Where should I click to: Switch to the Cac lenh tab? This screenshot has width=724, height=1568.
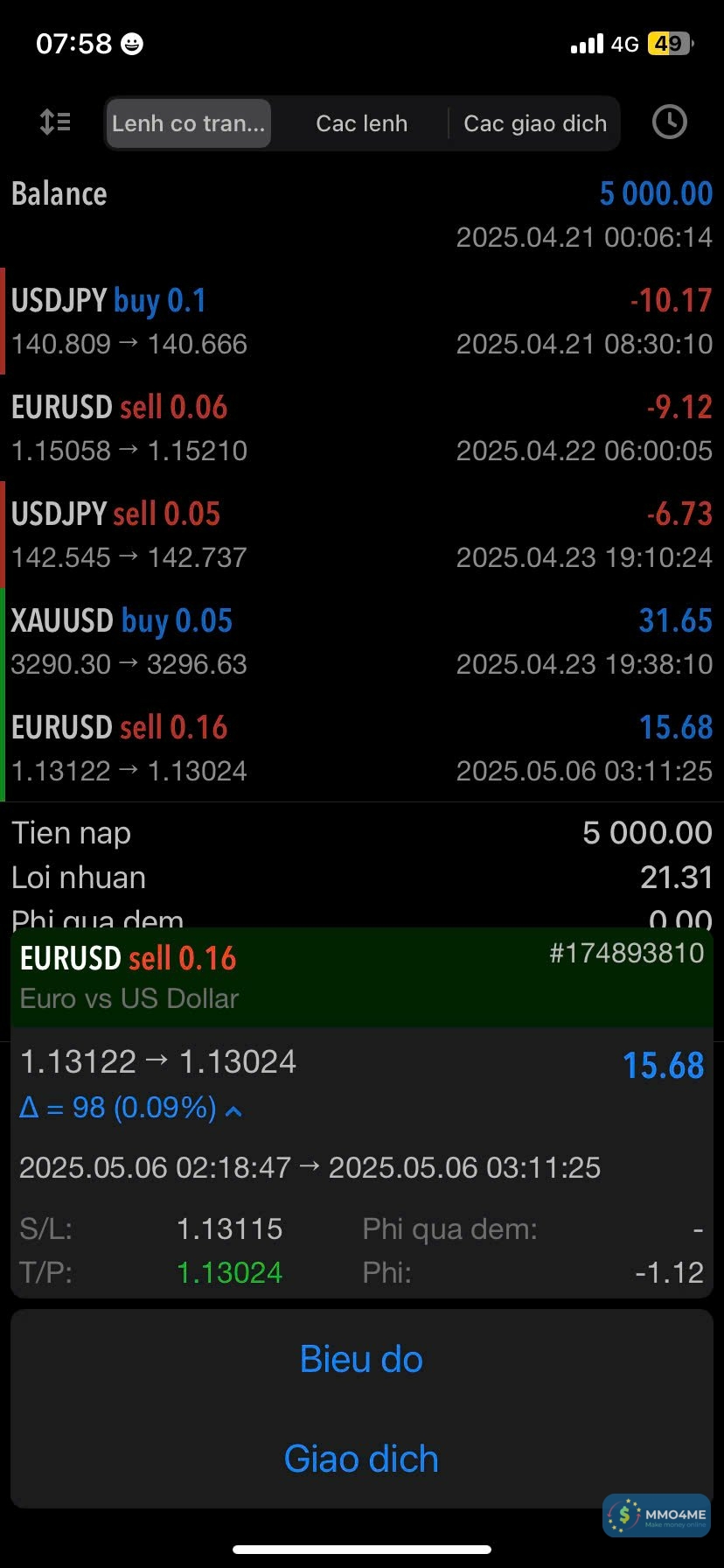(x=361, y=123)
